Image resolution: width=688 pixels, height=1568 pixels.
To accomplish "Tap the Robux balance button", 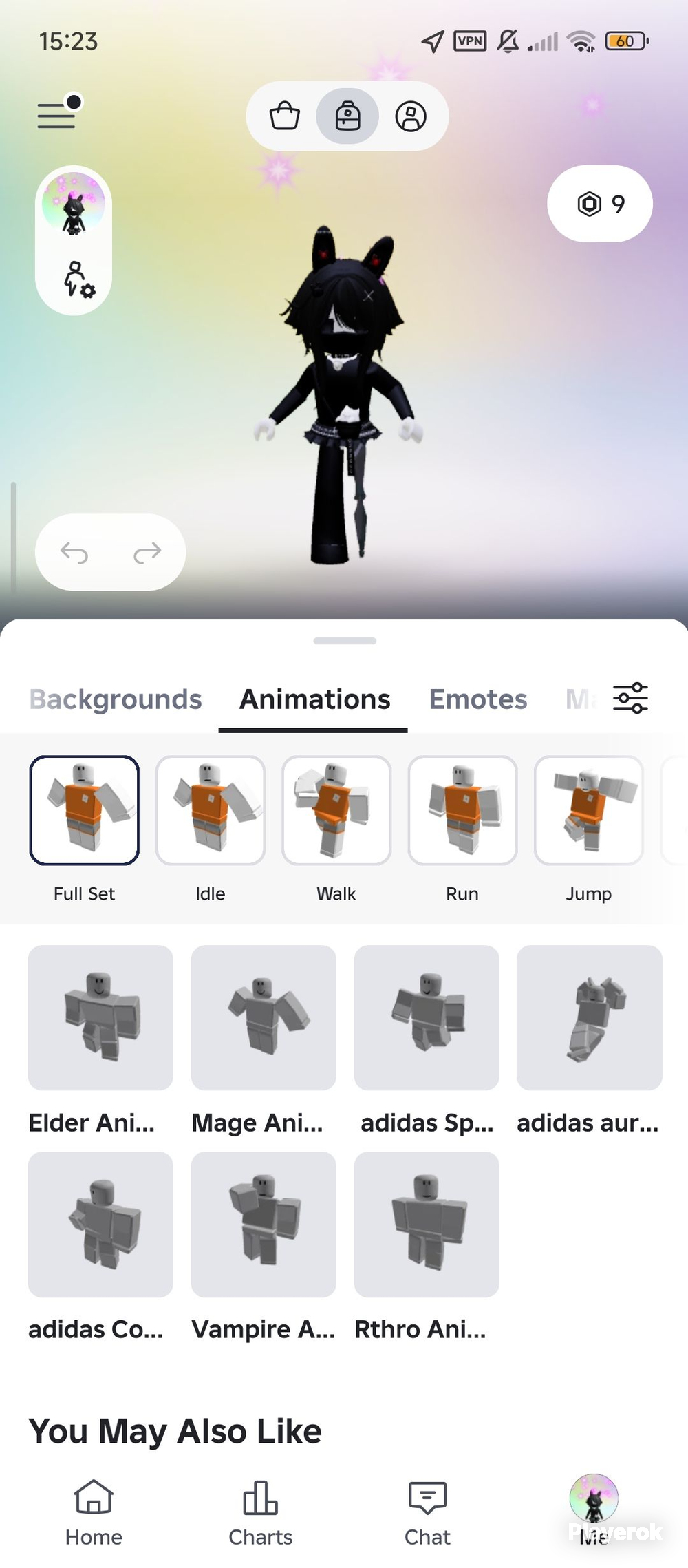I will (x=599, y=204).
